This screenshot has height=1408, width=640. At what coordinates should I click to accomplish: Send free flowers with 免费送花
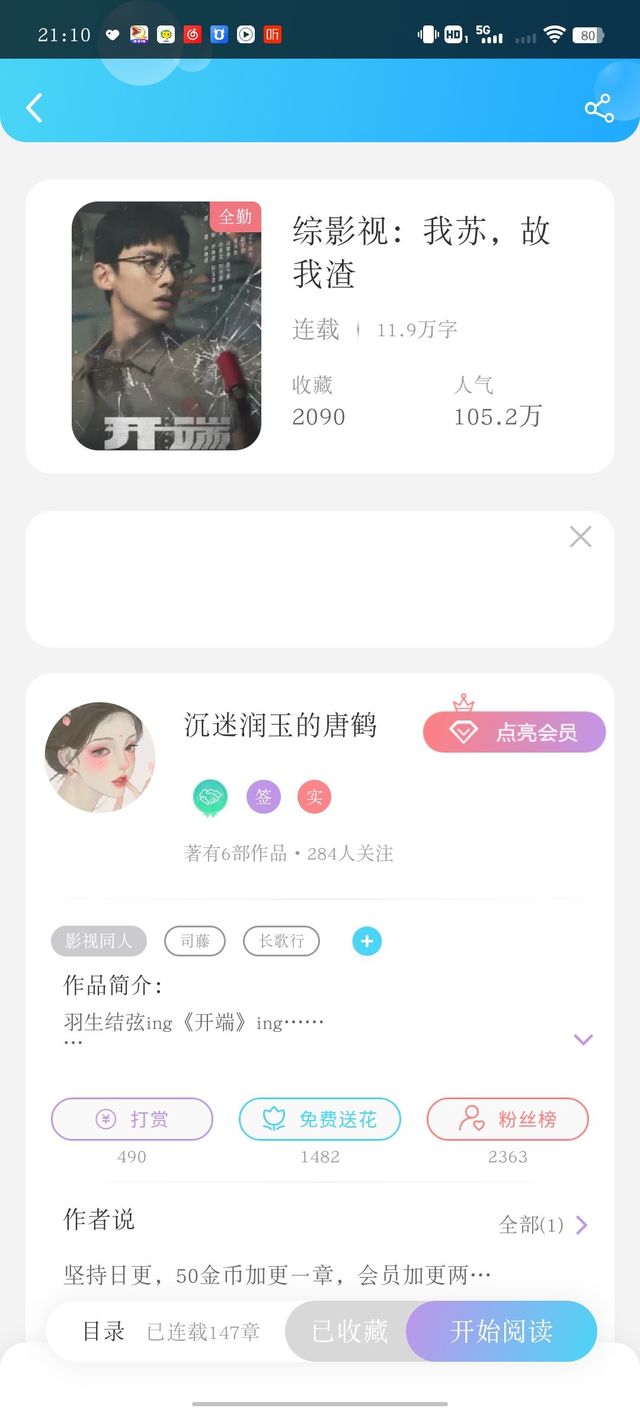(320, 1119)
